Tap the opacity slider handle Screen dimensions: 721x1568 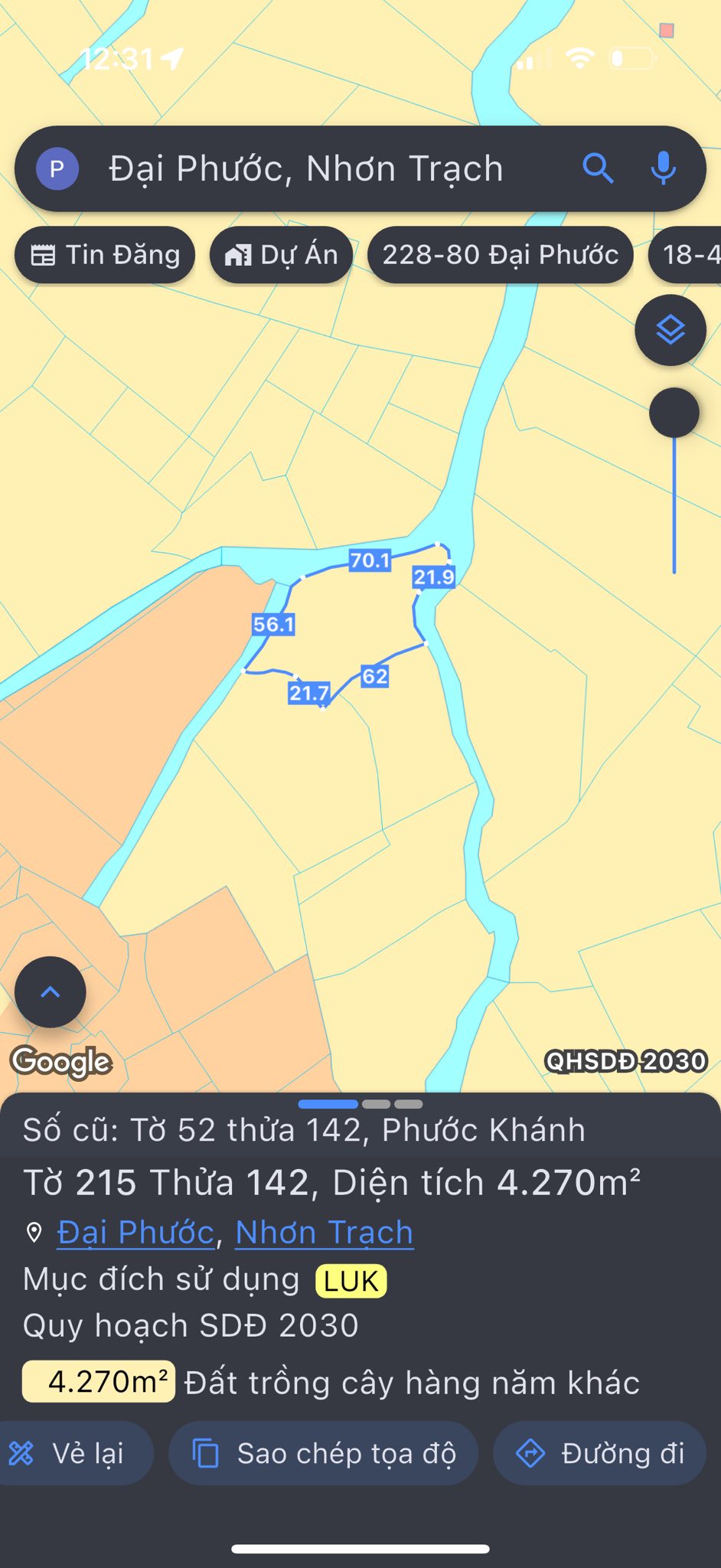[x=674, y=413]
